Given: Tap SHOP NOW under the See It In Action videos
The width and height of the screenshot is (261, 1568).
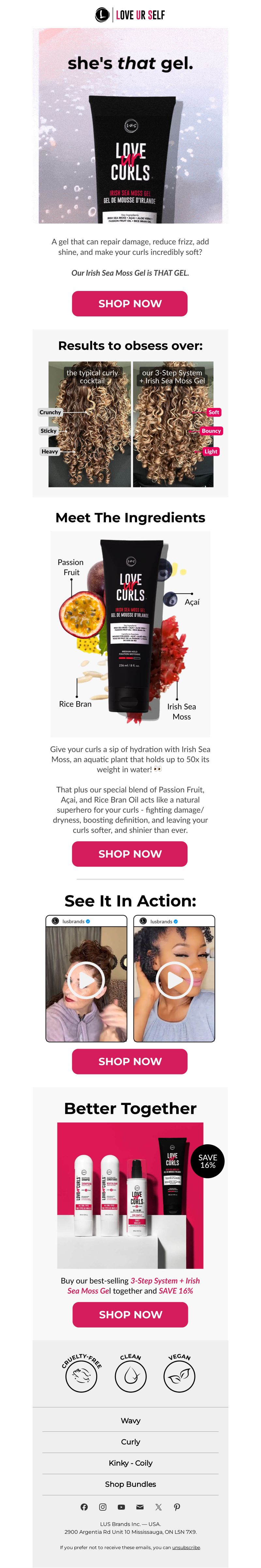Looking at the screenshot, I should [130, 1061].
